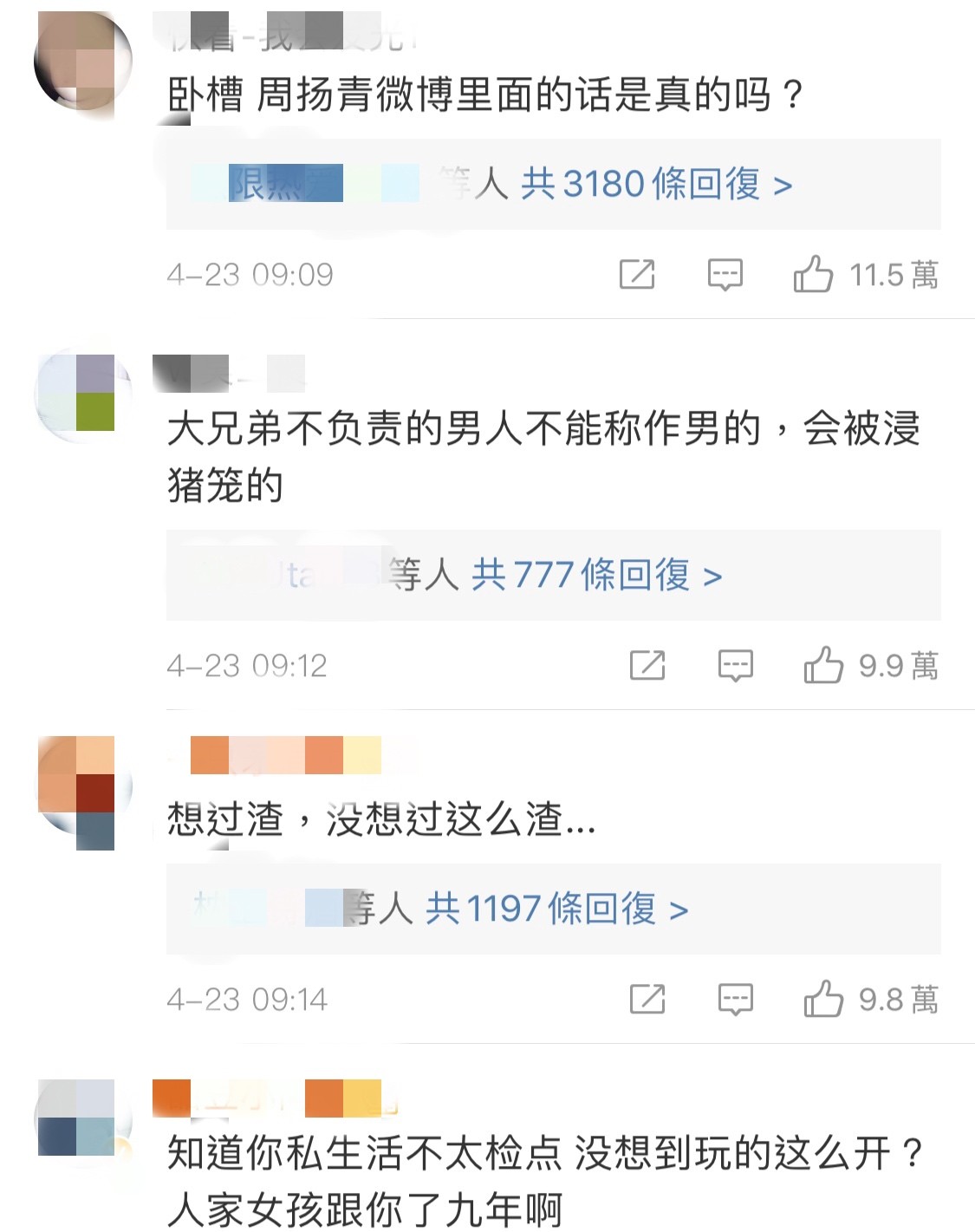Image resolution: width=975 pixels, height=1232 pixels.
Task: Reply to the 4-23 09:14 comment
Action: click(x=735, y=1000)
